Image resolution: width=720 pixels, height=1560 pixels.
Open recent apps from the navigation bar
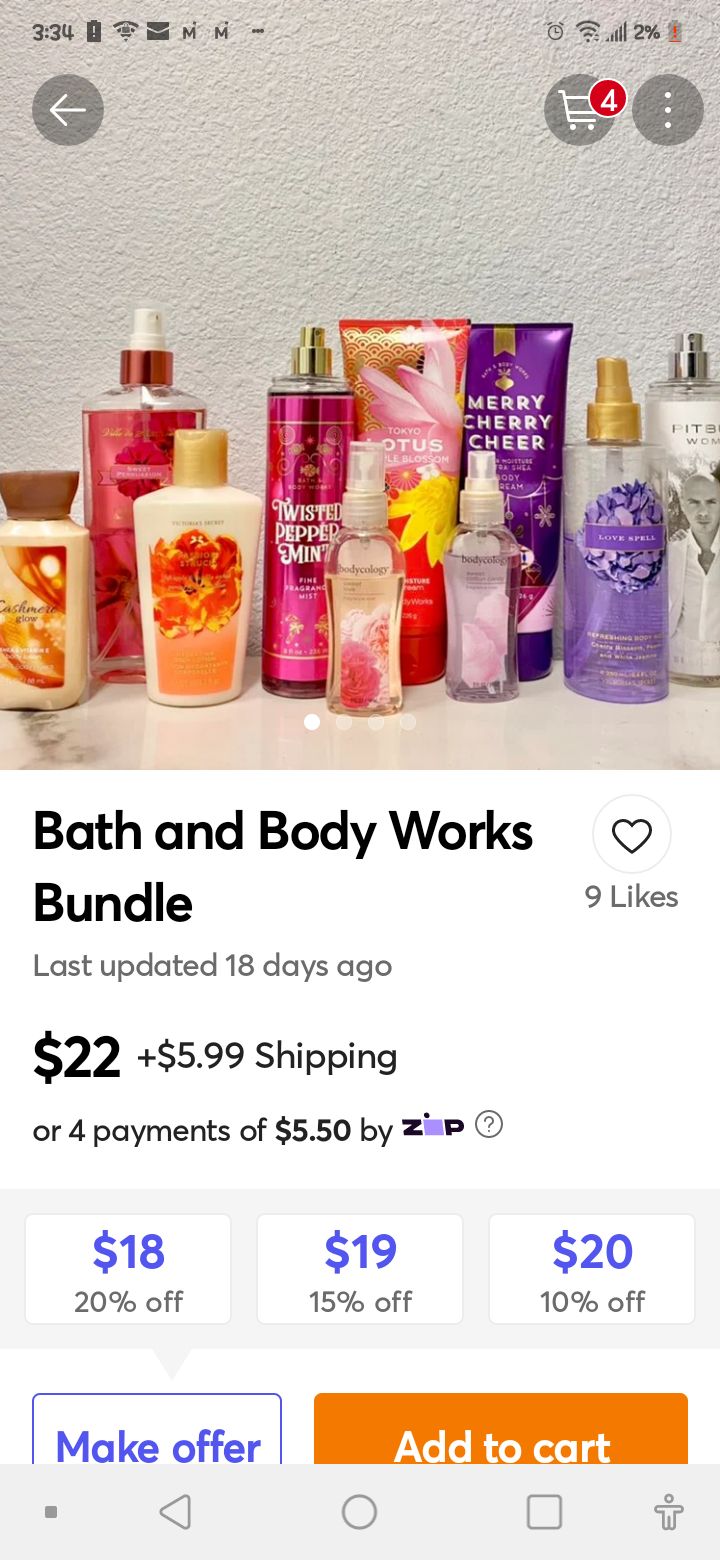544,1512
